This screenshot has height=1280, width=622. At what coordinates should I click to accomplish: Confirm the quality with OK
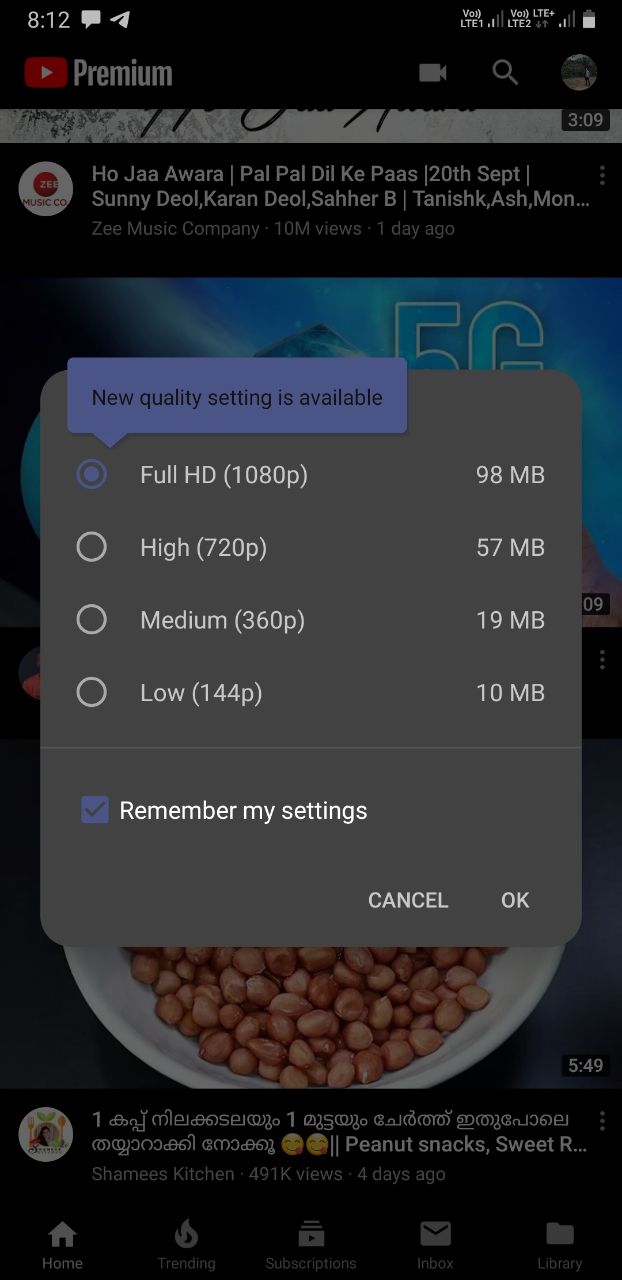(515, 900)
